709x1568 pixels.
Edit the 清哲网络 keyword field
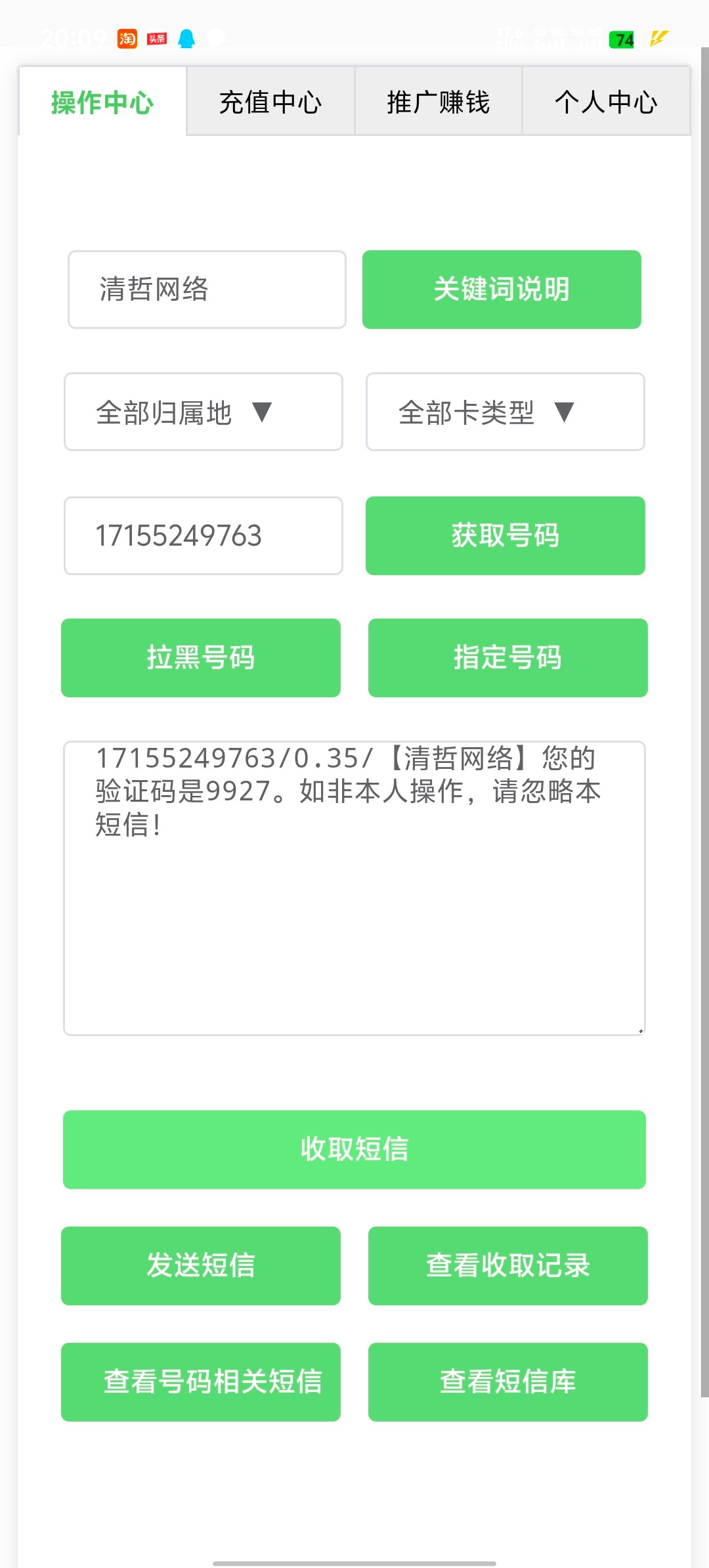[207, 290]
